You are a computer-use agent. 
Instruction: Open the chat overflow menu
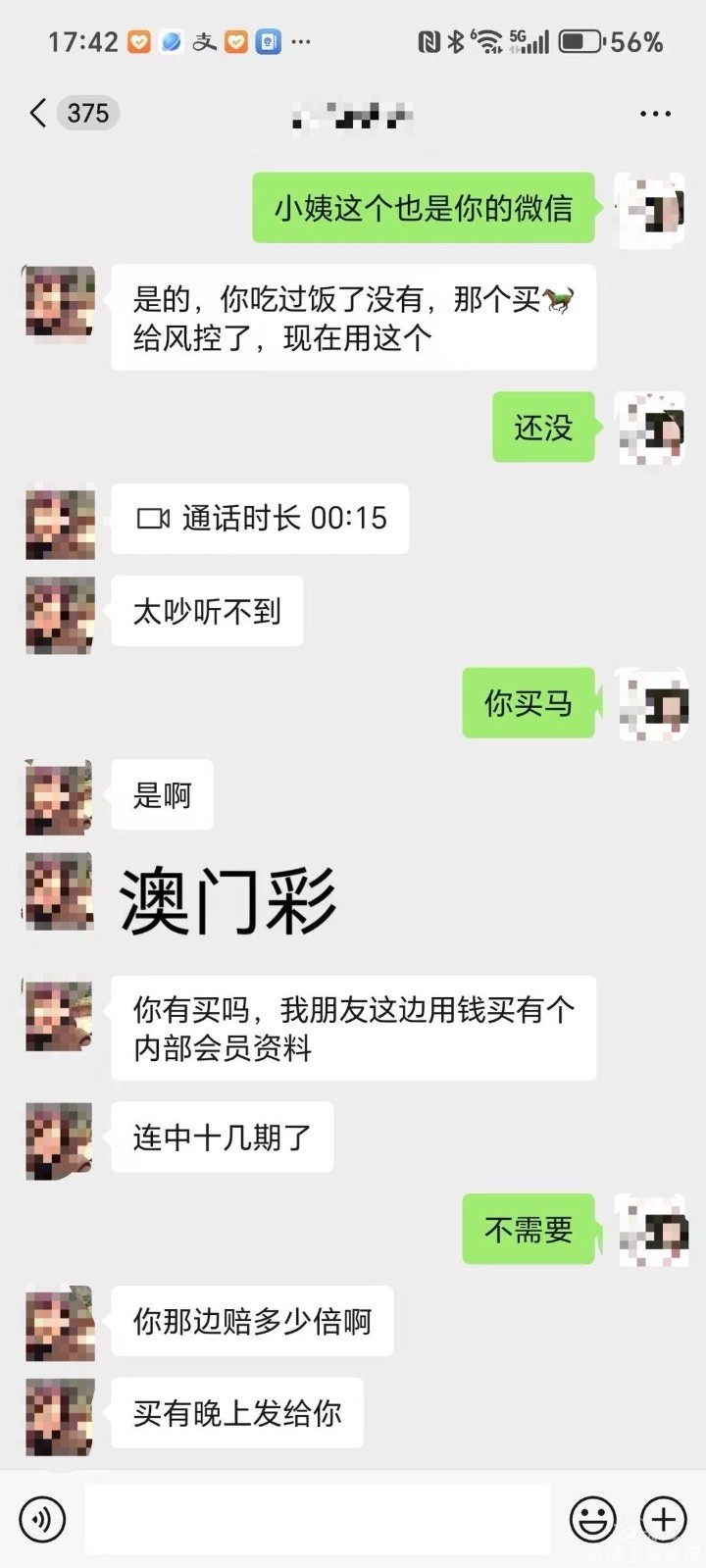coord(655,115)
